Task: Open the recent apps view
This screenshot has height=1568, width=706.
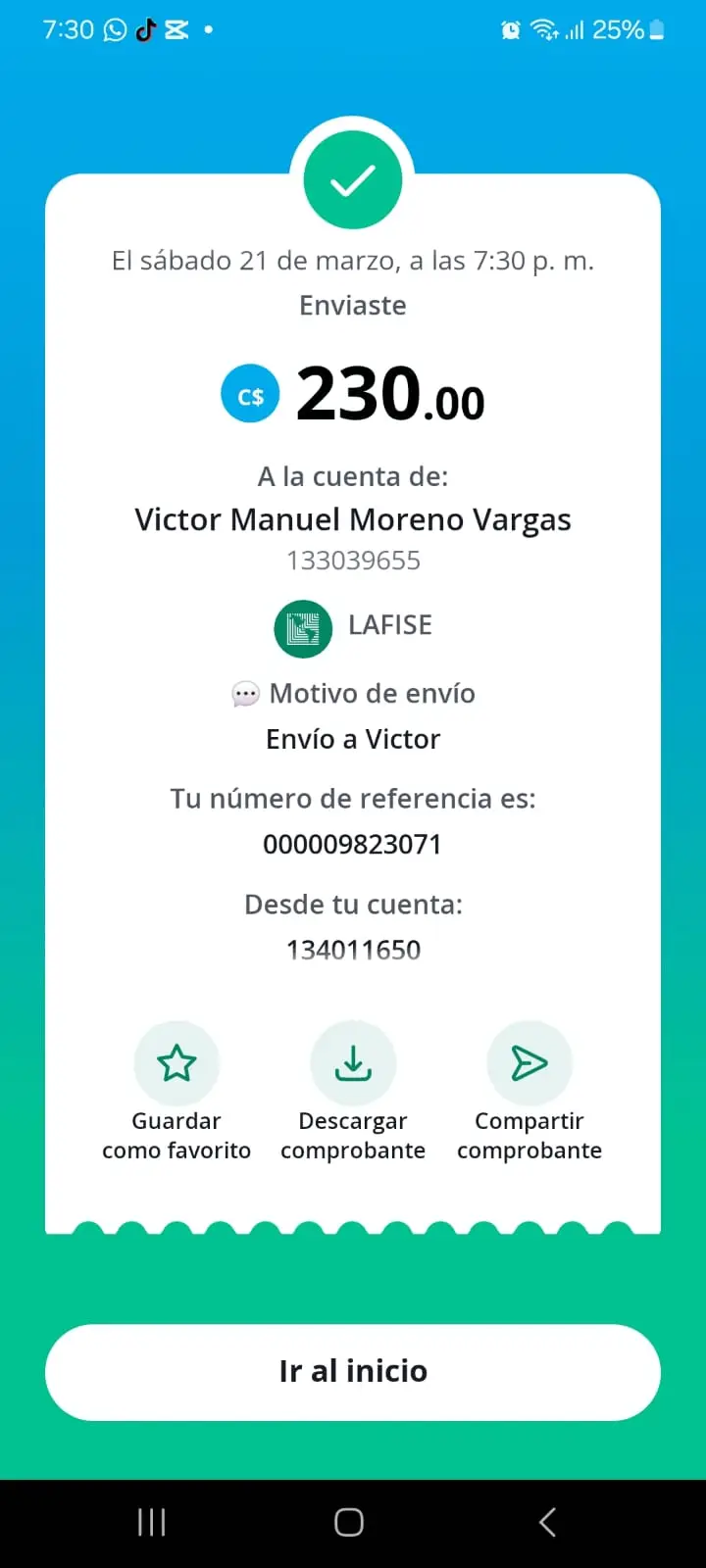Action: coord(152,1522)
